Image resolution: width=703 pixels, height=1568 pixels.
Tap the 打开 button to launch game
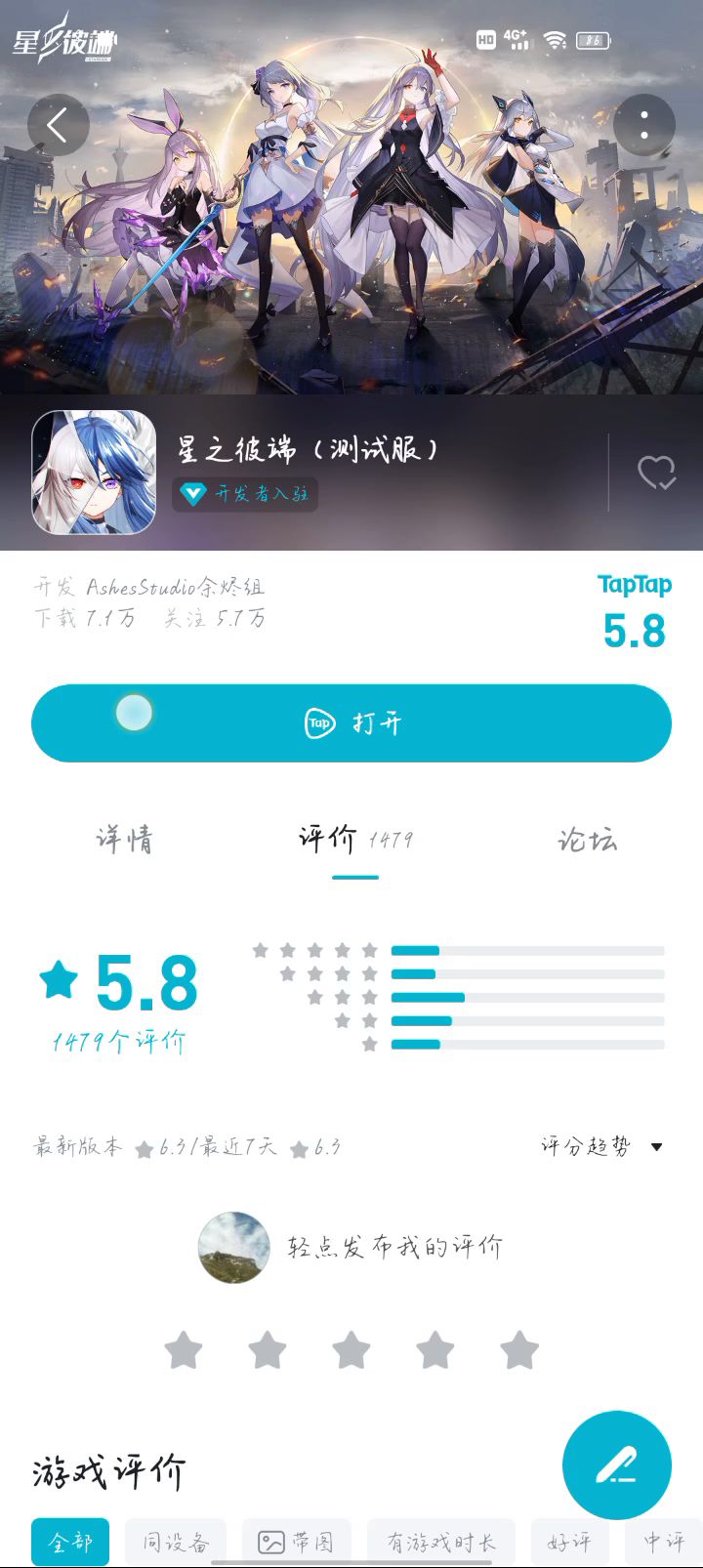(351, 723)
